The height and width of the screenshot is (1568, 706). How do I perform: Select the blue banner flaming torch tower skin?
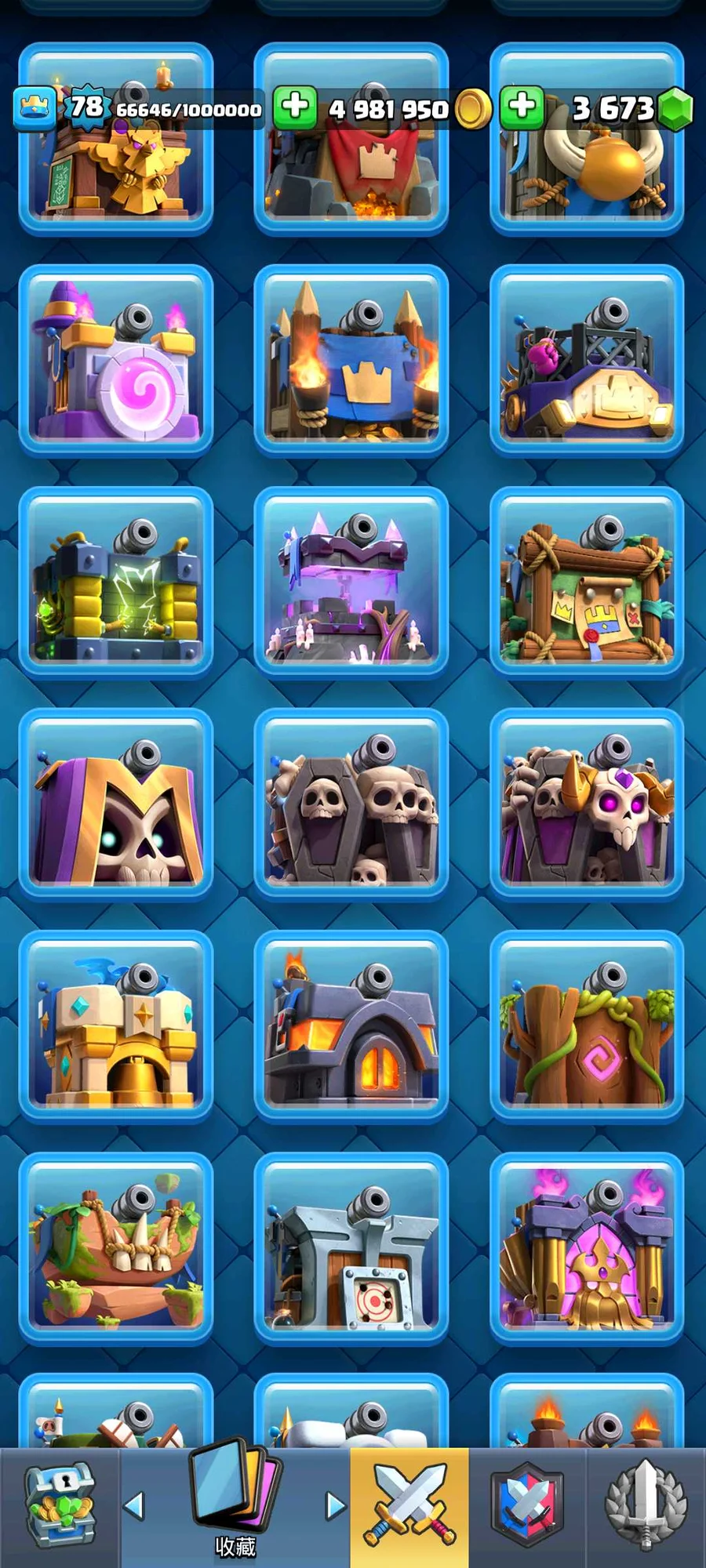coord(351,361)
